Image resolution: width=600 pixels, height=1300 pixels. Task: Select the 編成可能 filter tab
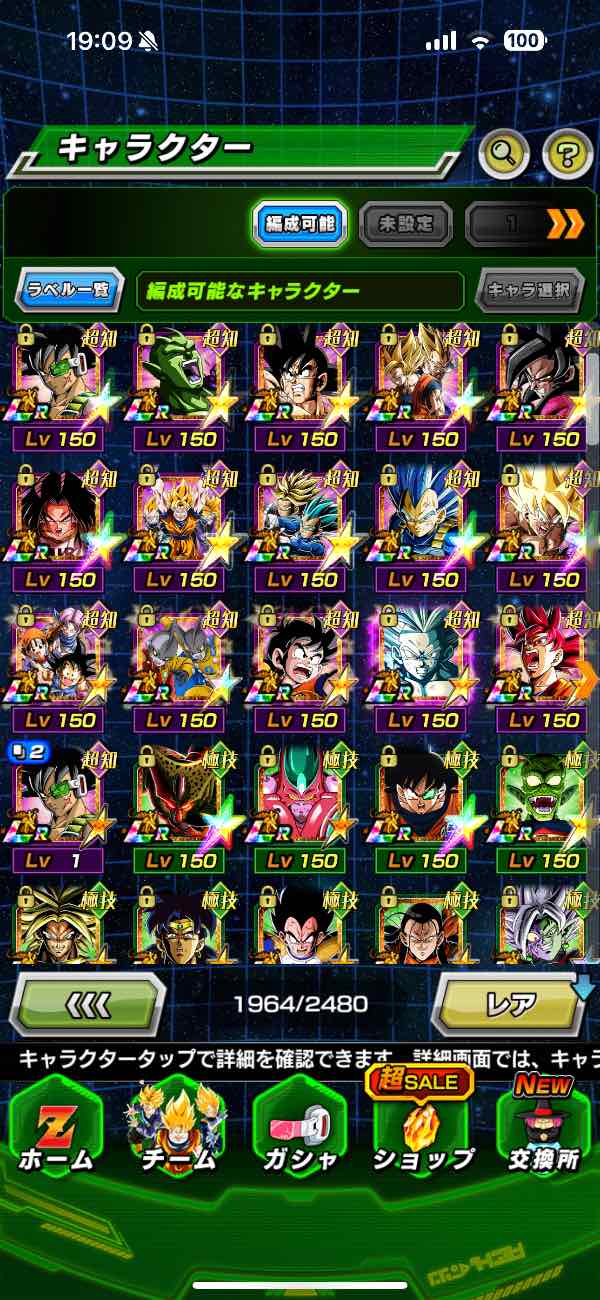[300, 224]
